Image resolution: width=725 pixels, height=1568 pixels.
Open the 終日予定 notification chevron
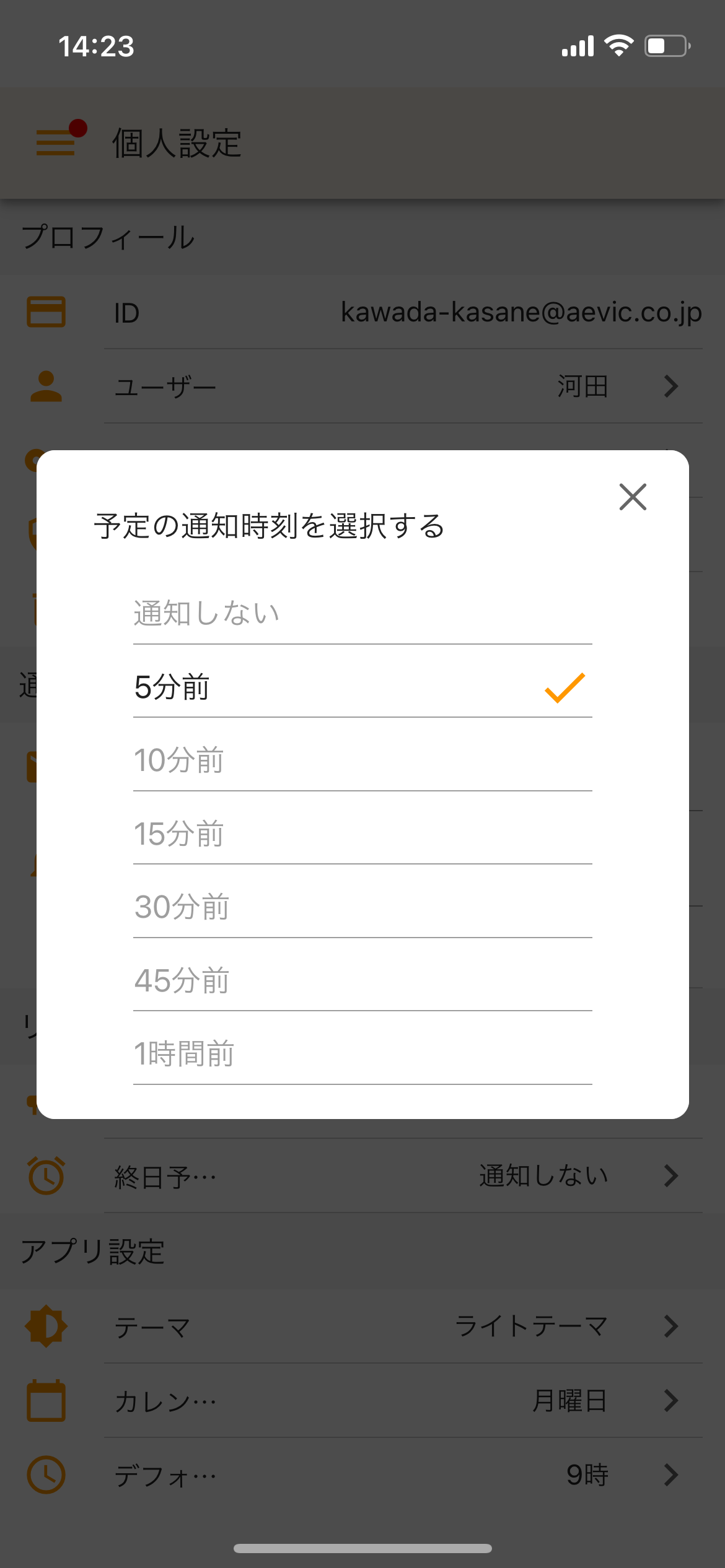pos(672,1175)
